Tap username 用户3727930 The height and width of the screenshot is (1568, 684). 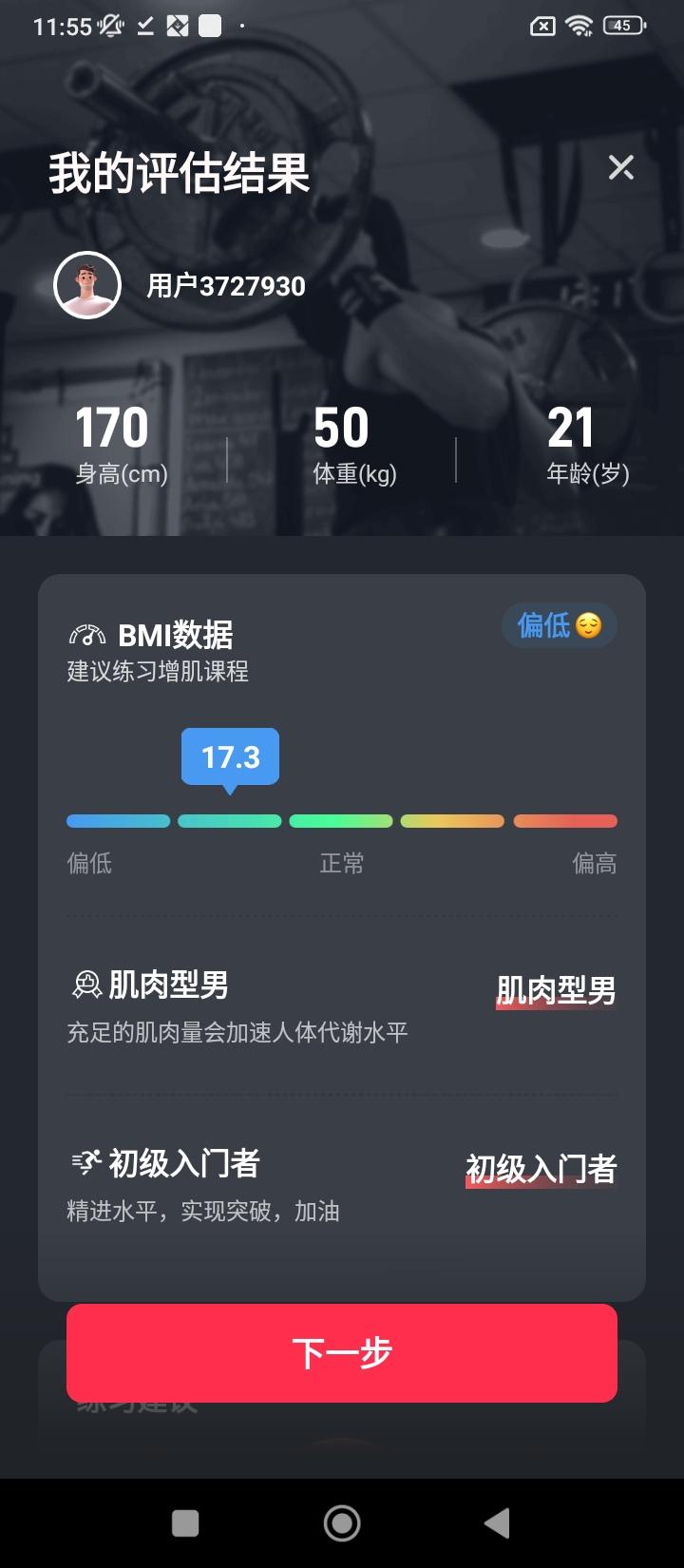(225, 285)
